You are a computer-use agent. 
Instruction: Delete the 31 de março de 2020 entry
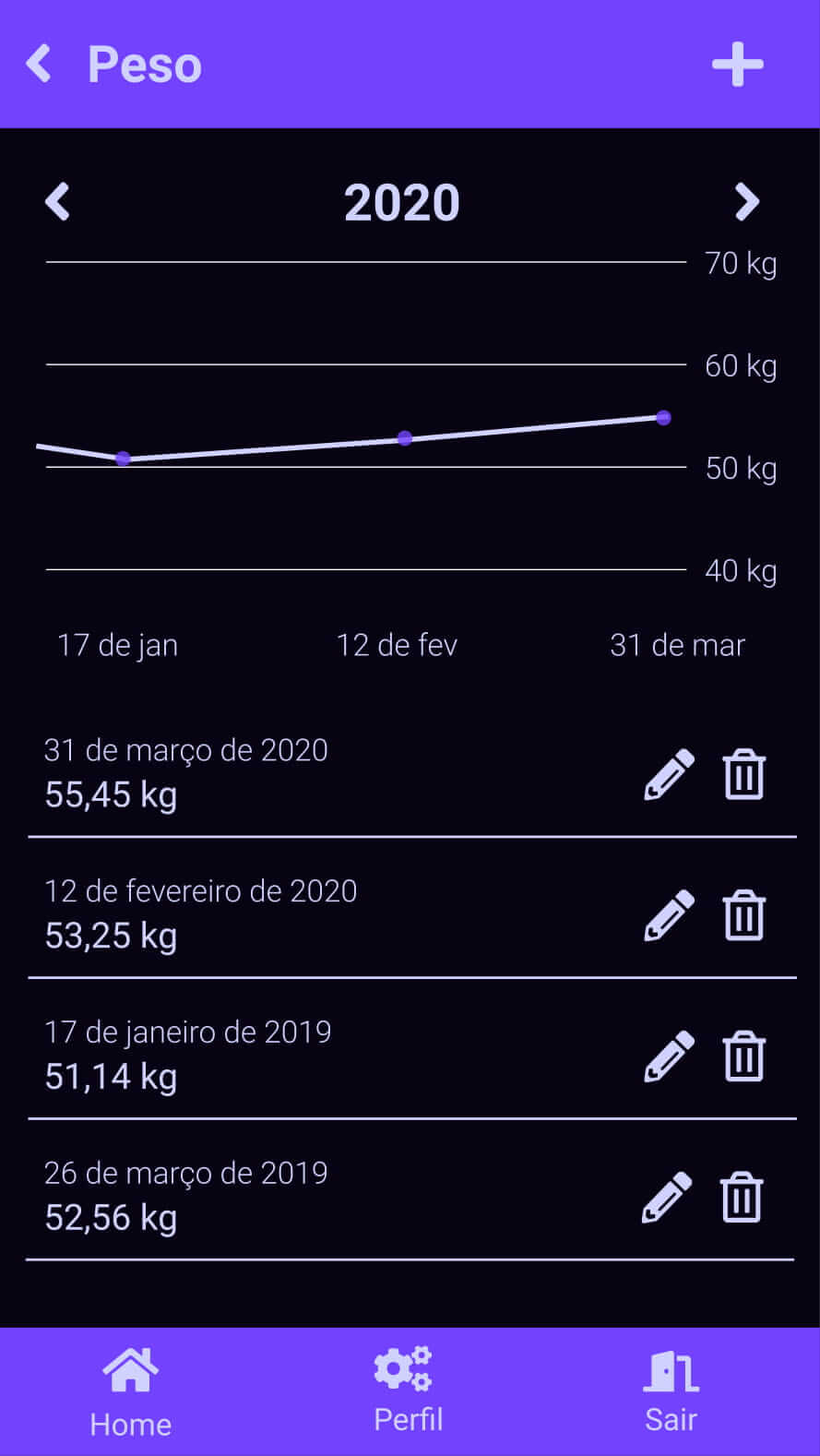pos(743,774)
